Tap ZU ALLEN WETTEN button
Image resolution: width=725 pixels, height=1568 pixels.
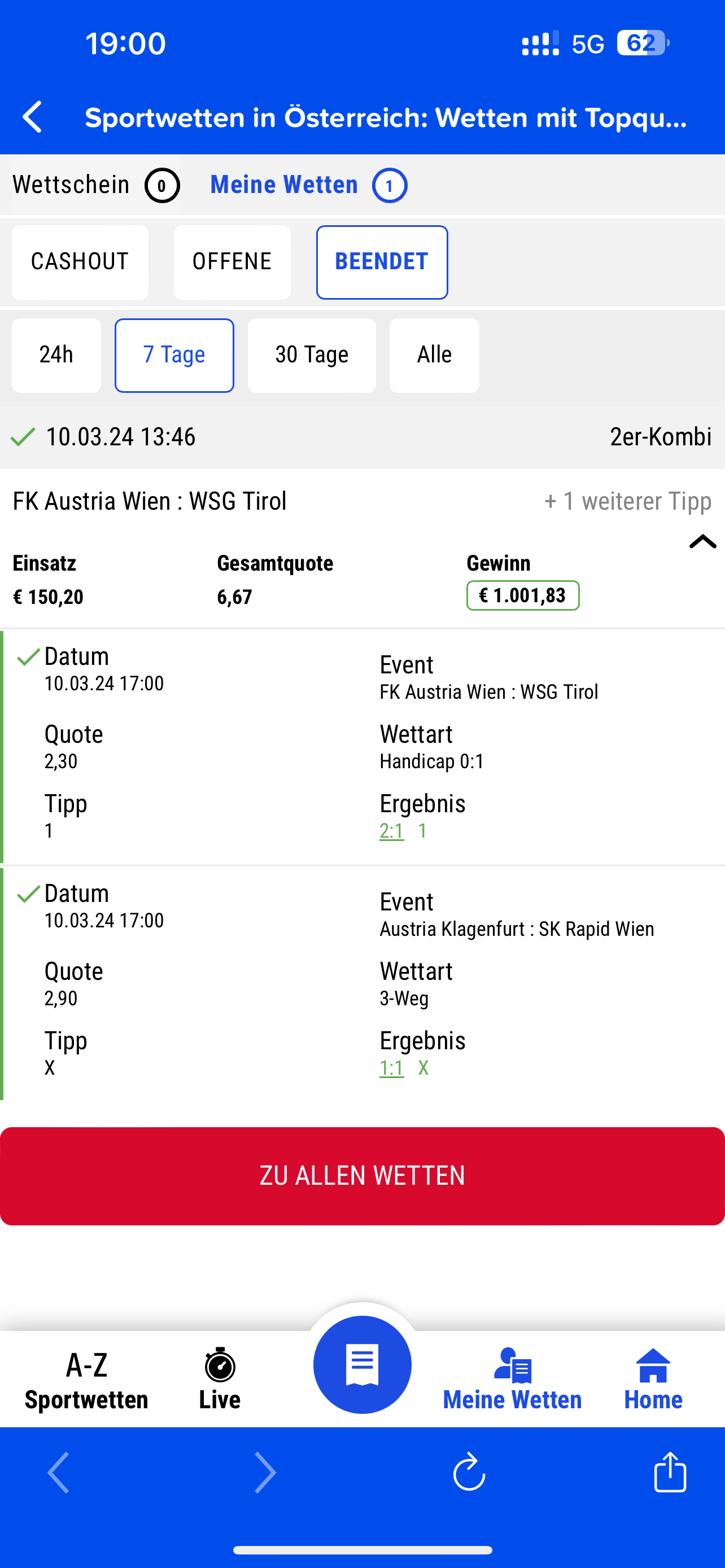point(362,1175)
